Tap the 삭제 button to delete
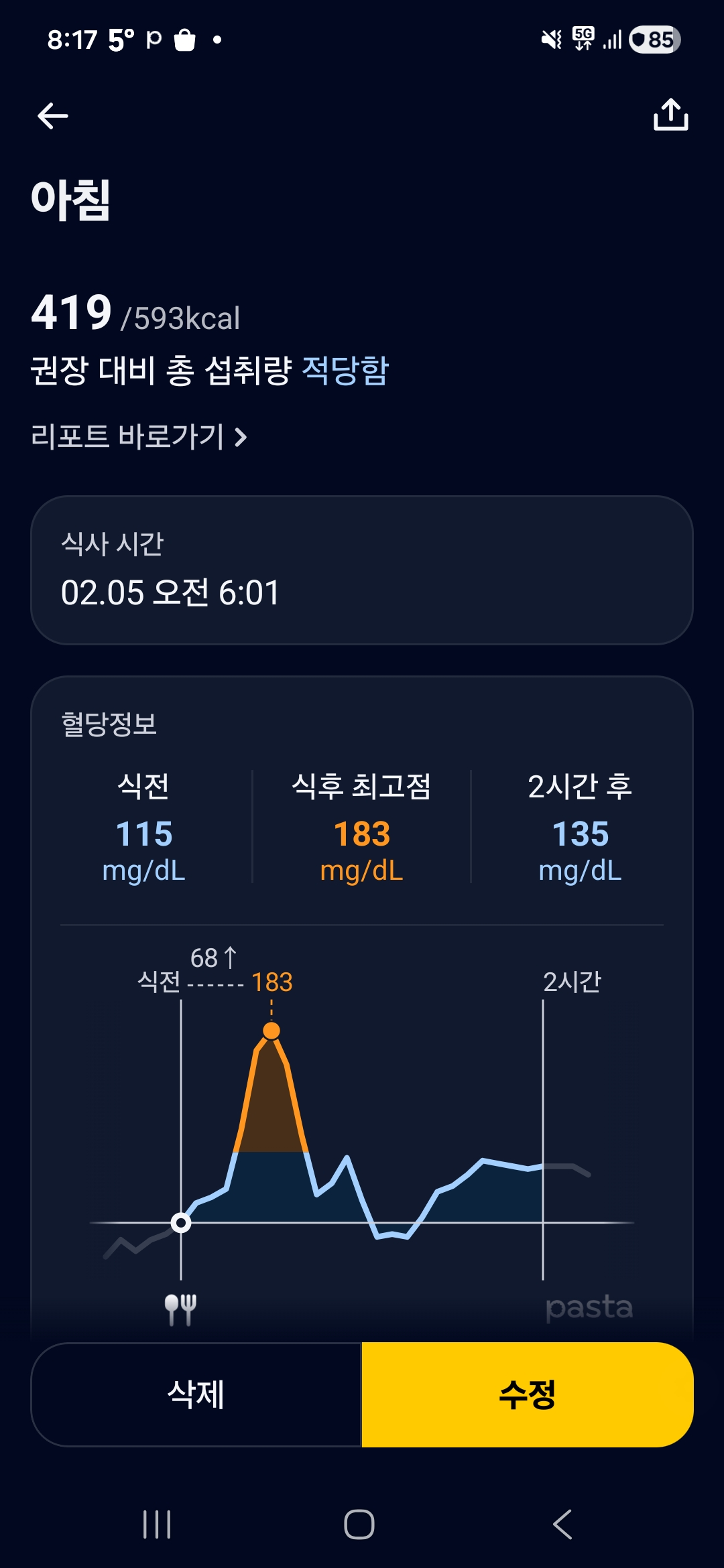The height and width of the screenshot is (1568, 724). point(196,1394)
